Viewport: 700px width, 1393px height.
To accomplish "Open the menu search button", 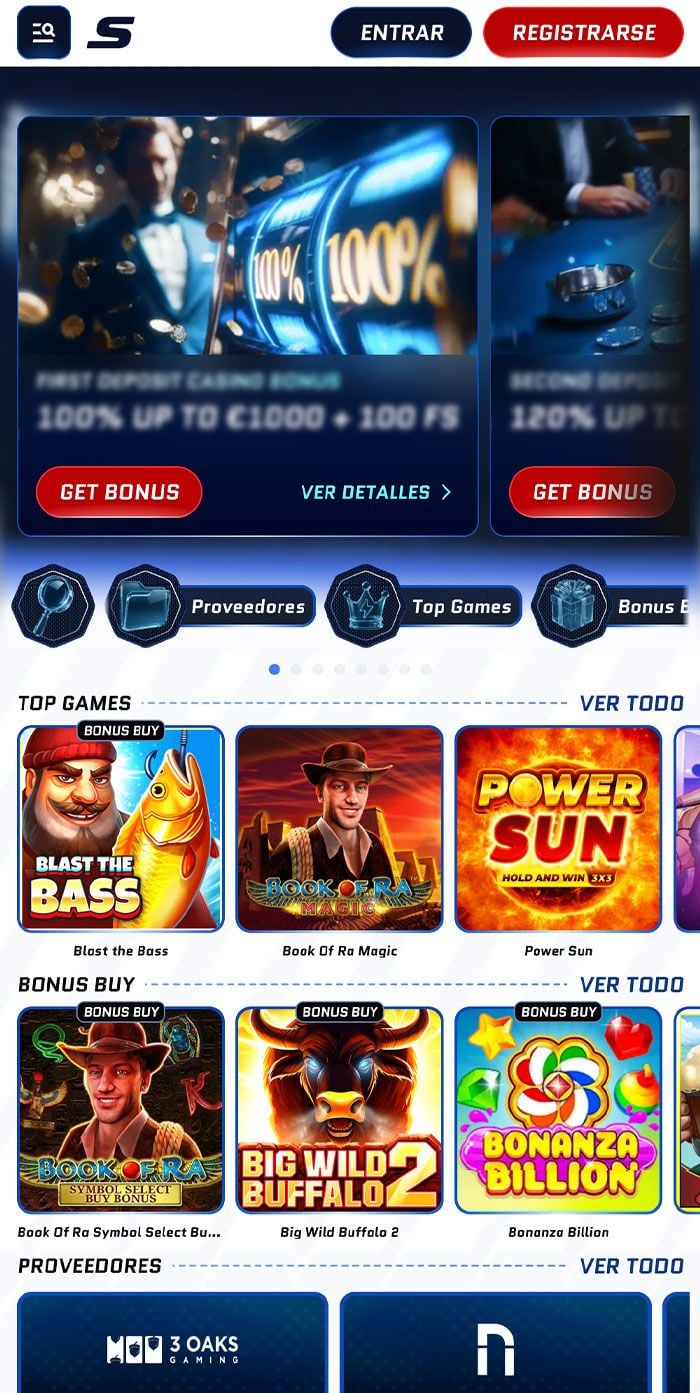I will click(44, 33).
